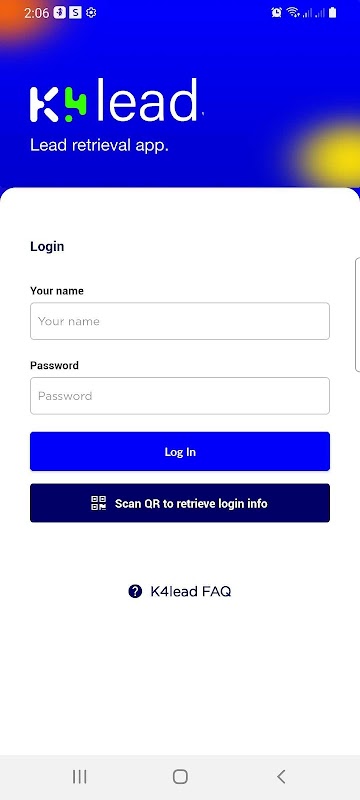The height and width of the screenshot is (800, 360).
Task: Go back using the system back button
Action: coord(280,777)
